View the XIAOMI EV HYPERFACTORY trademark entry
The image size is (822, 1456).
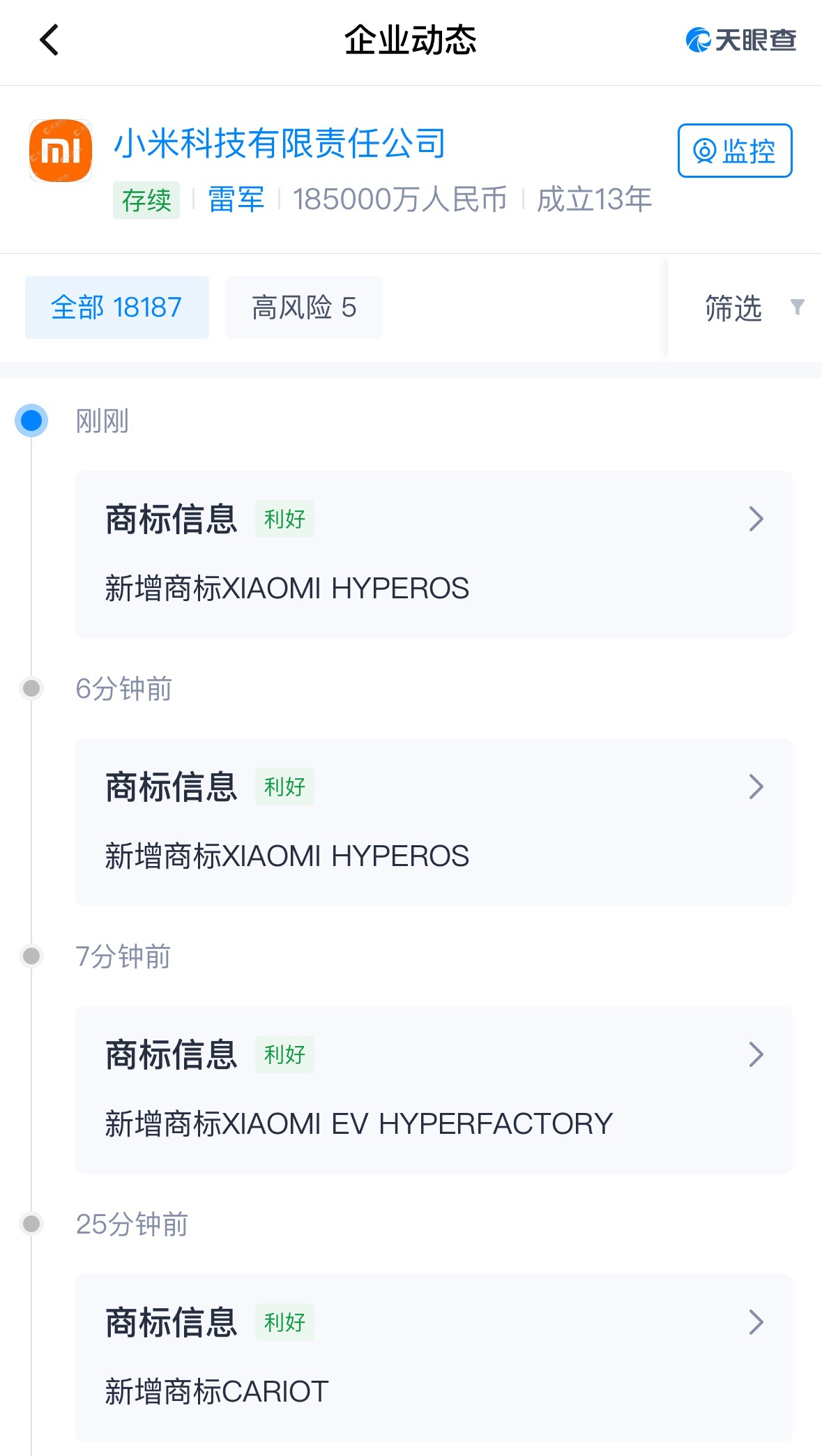[433, 1089]
